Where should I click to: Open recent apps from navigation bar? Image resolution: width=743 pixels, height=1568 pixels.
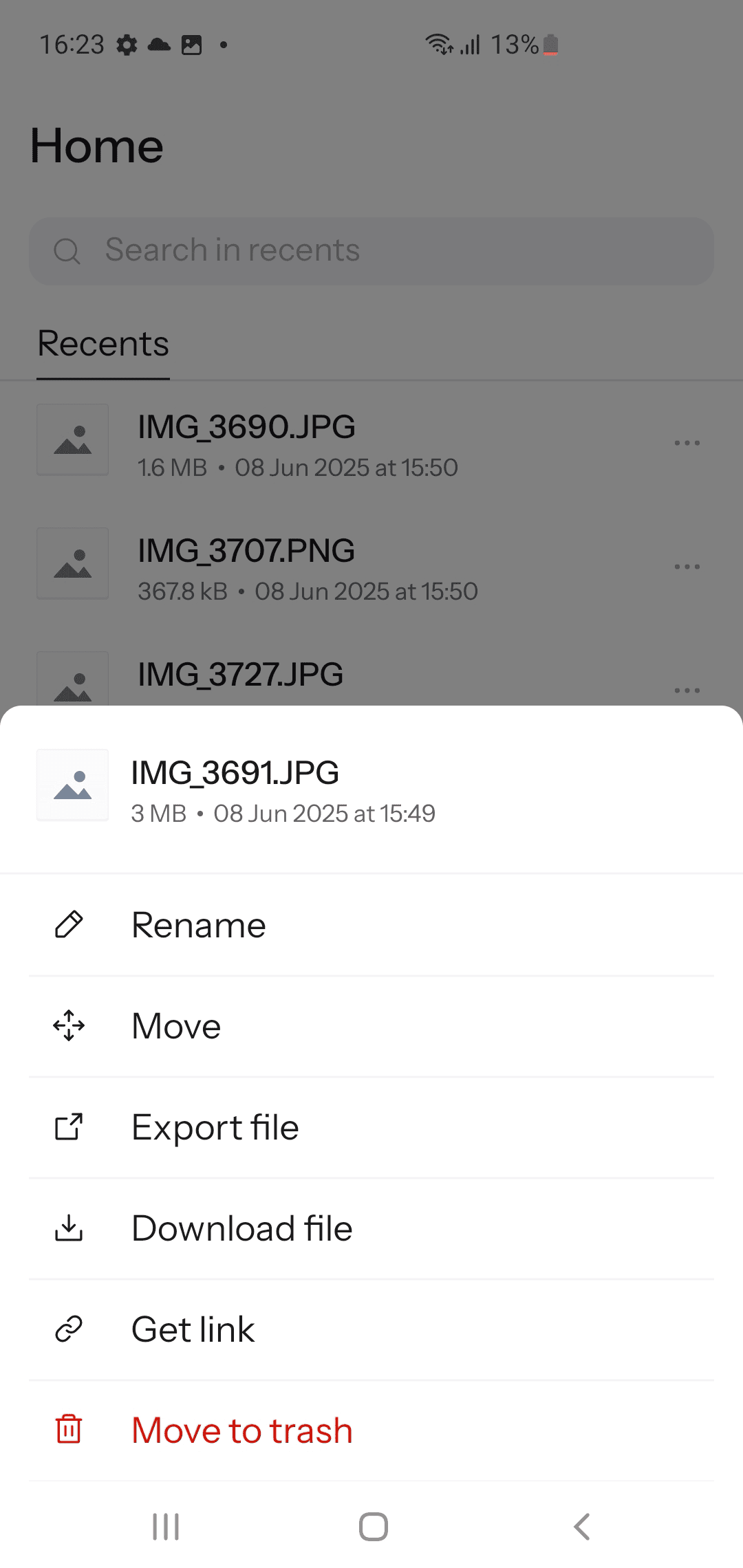click(166, 1527)
